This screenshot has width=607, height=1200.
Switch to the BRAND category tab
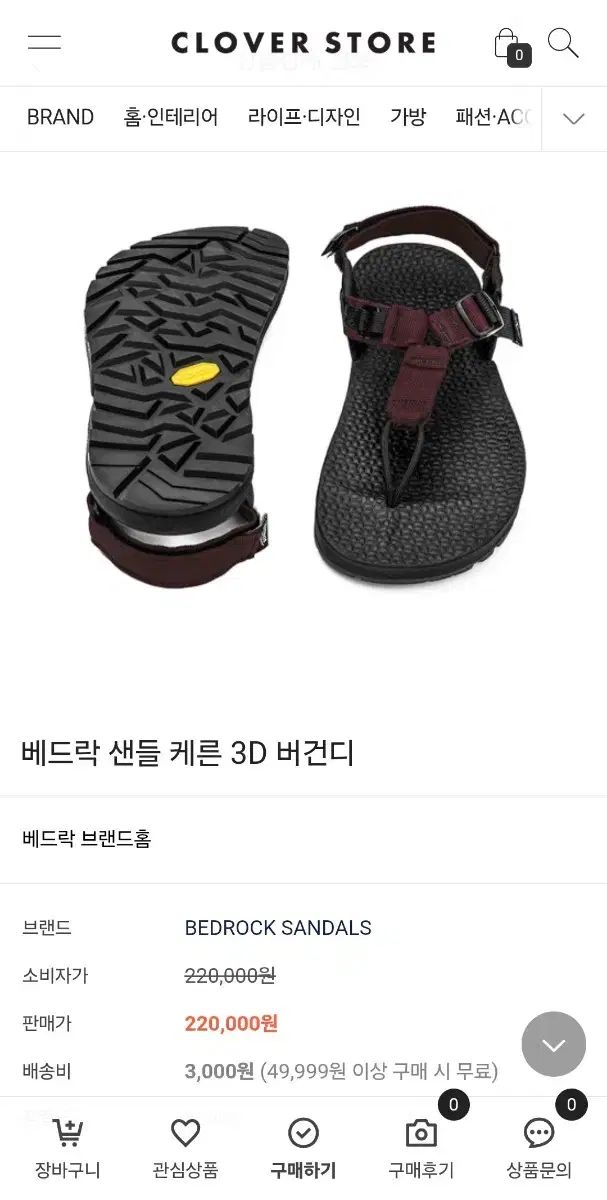pyautogui.click(x=60, y=117)
